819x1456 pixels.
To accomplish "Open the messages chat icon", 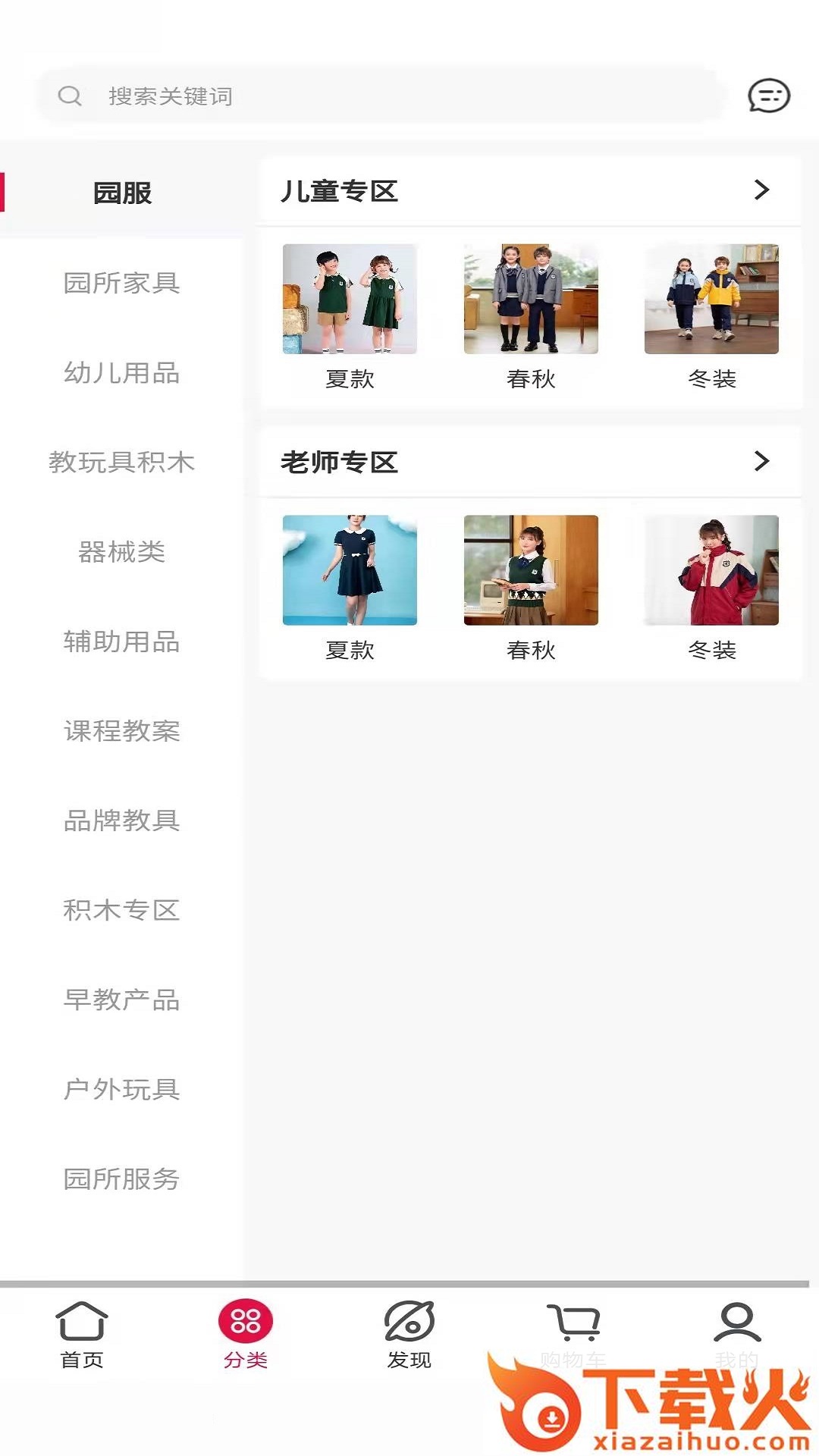I will click(x=768, y=96).
